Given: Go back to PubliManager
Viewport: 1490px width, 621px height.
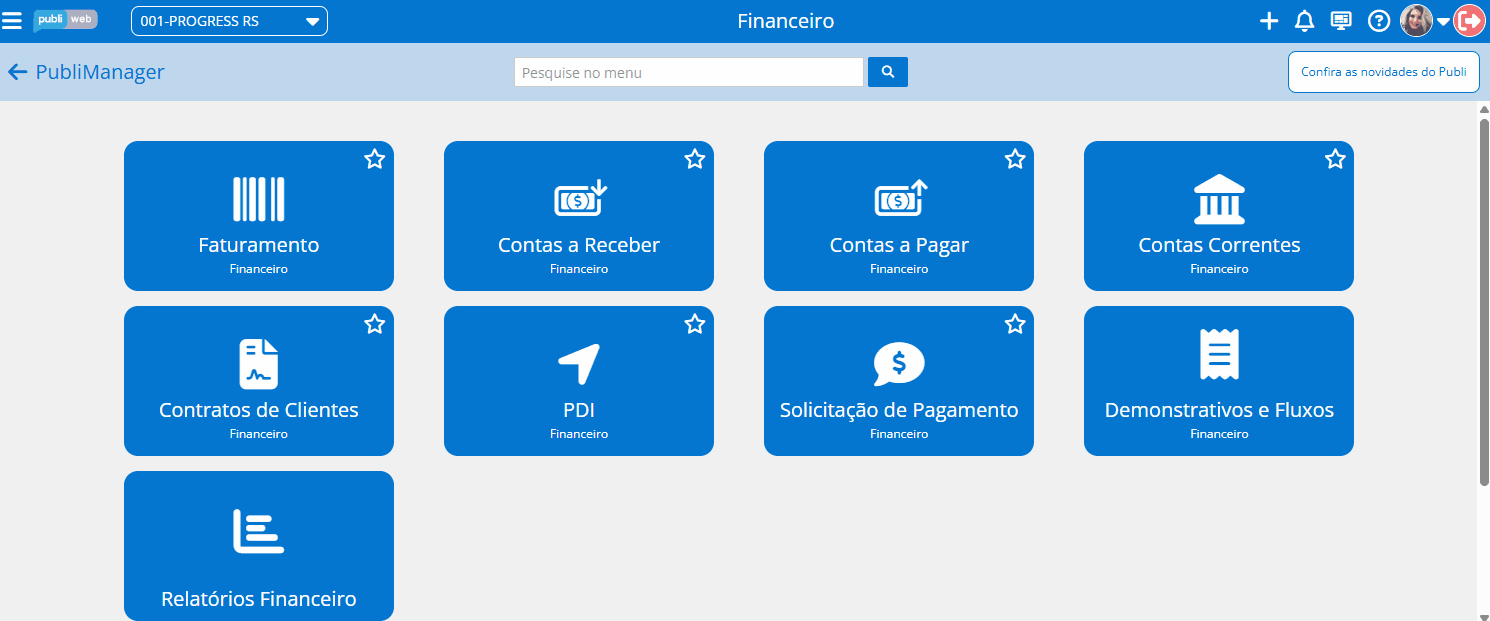Looking at the screenshot, I should (86, 72).
